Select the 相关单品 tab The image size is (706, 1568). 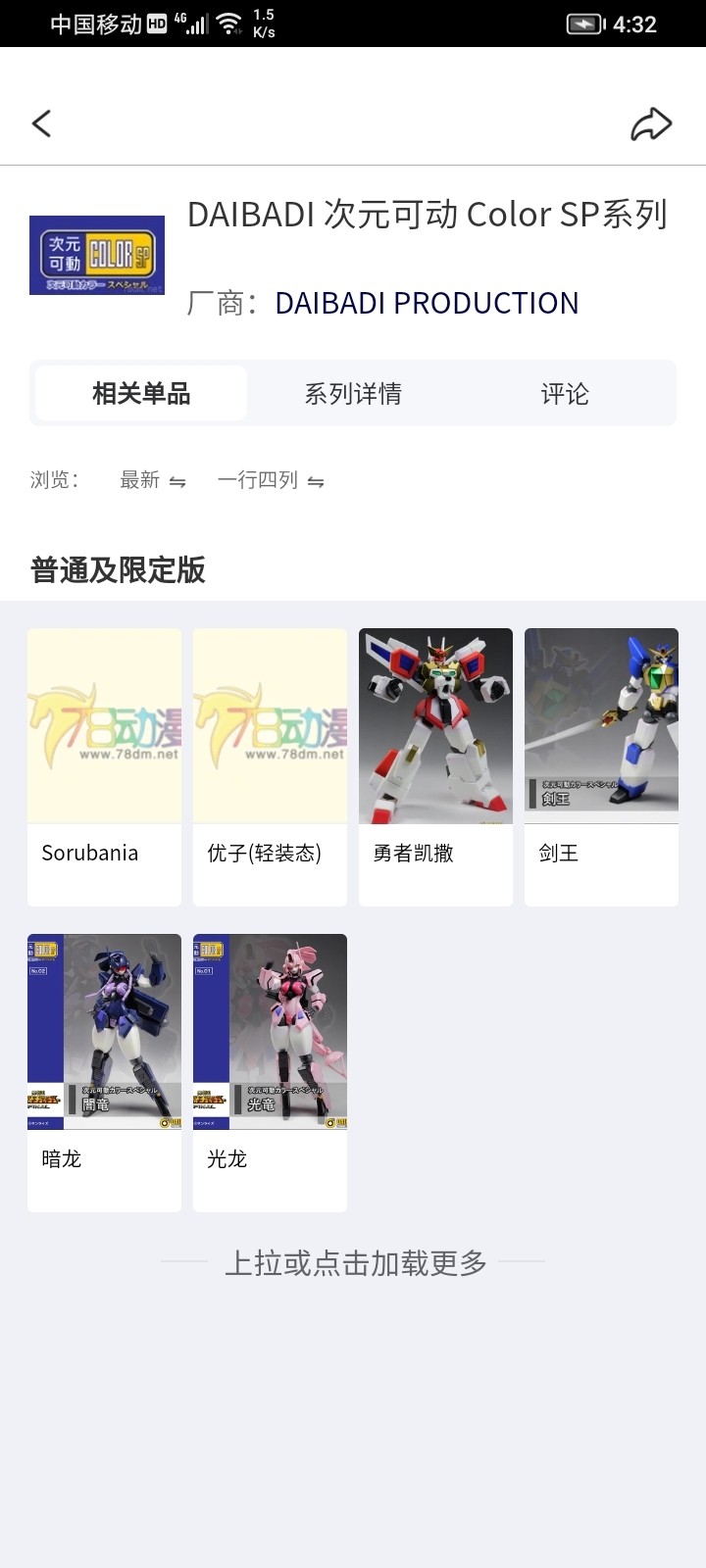click(141, 394)
